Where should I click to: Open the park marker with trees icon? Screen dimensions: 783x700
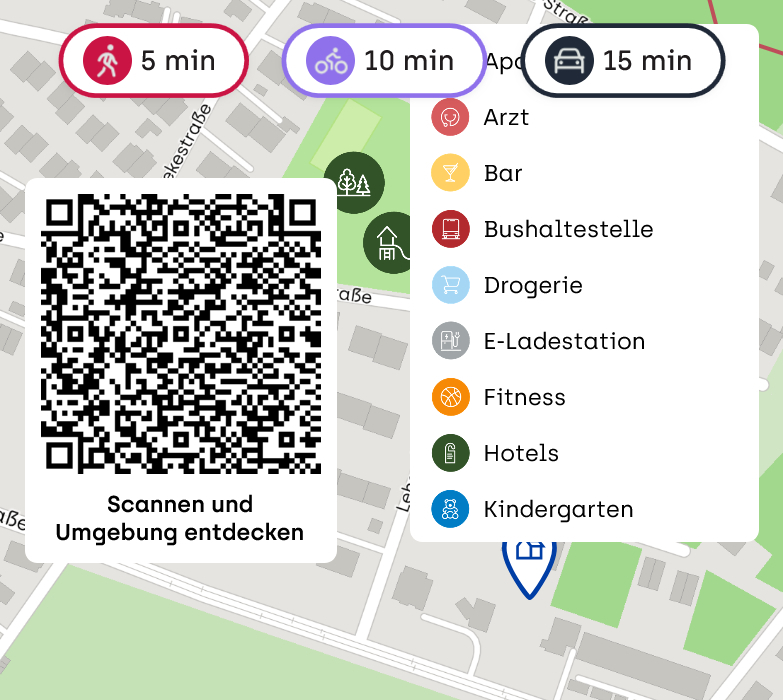353,182
